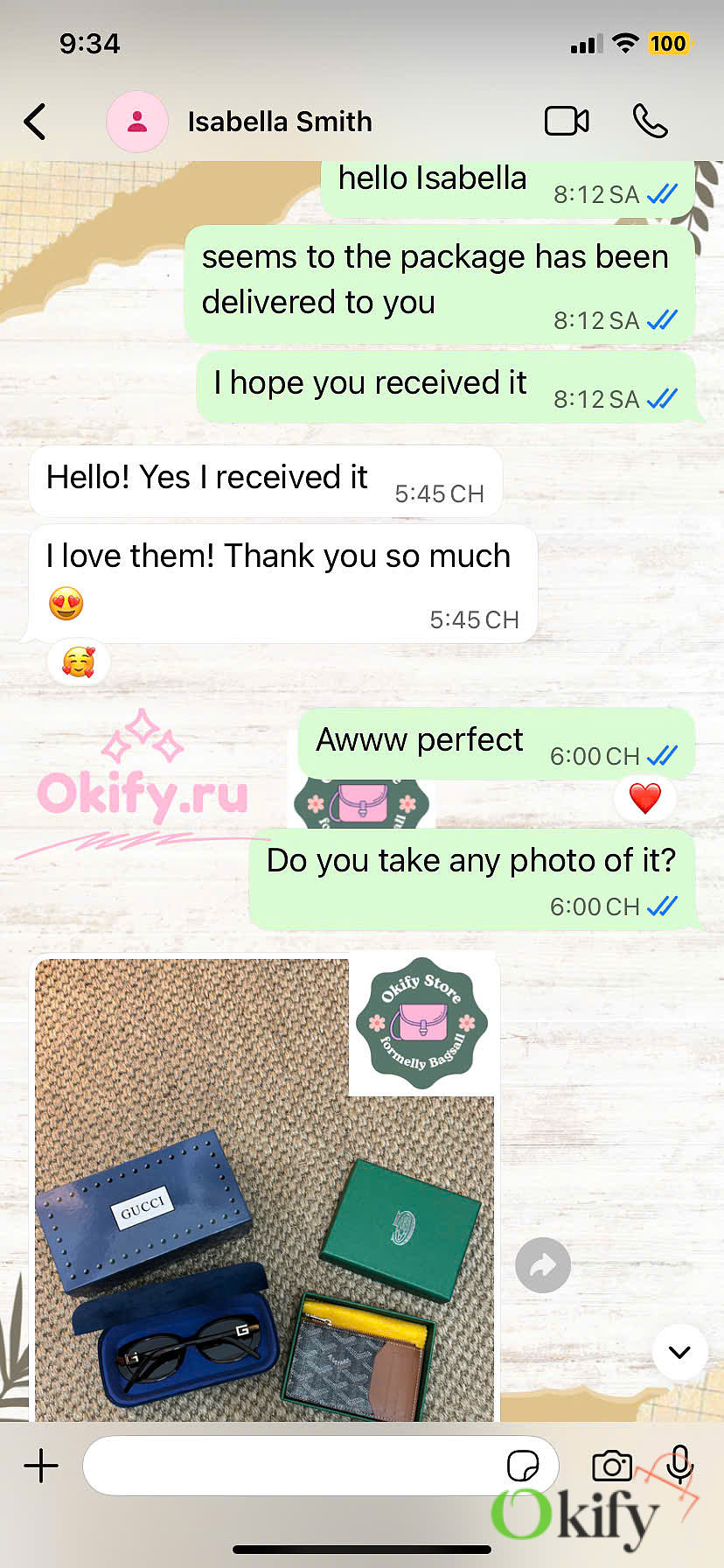The image size is (724, 1568).
Task: Open the attachment plus menu
Action: pos(41,1465)
